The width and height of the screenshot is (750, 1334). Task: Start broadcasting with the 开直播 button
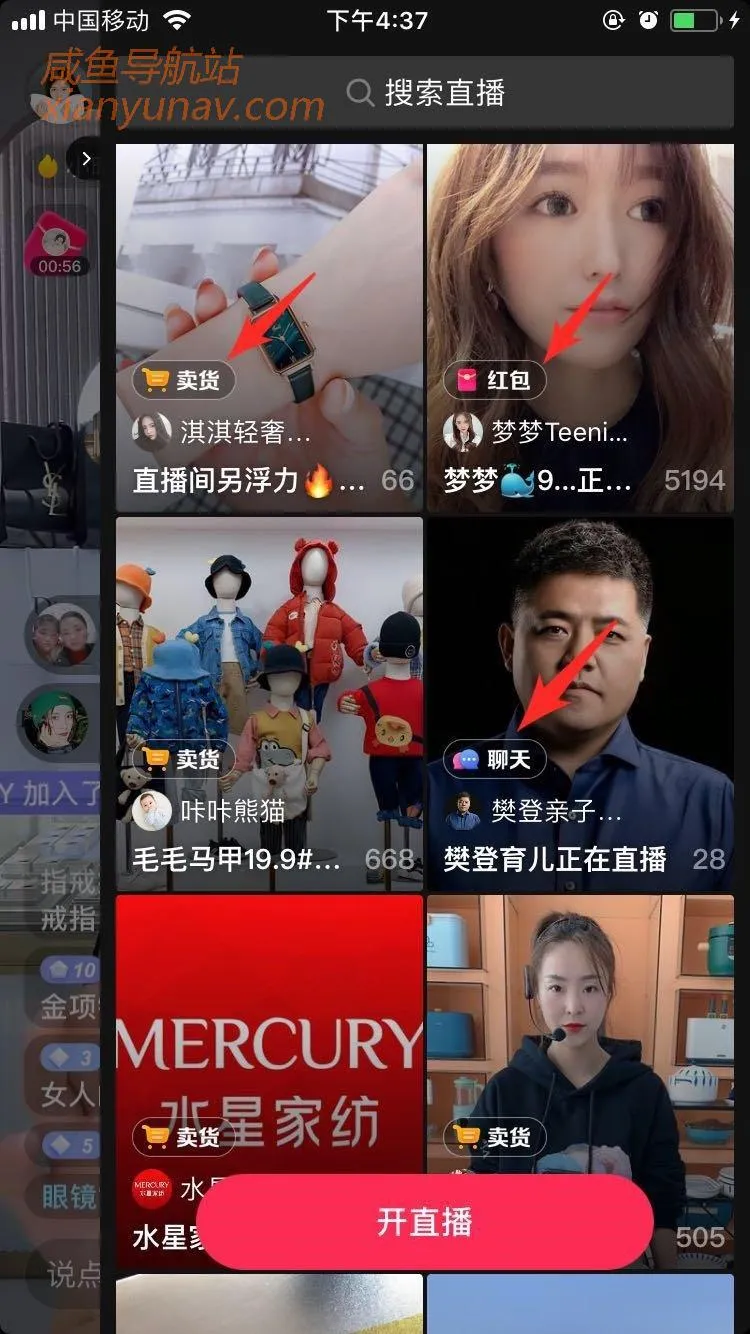(x=425, y=1222)
